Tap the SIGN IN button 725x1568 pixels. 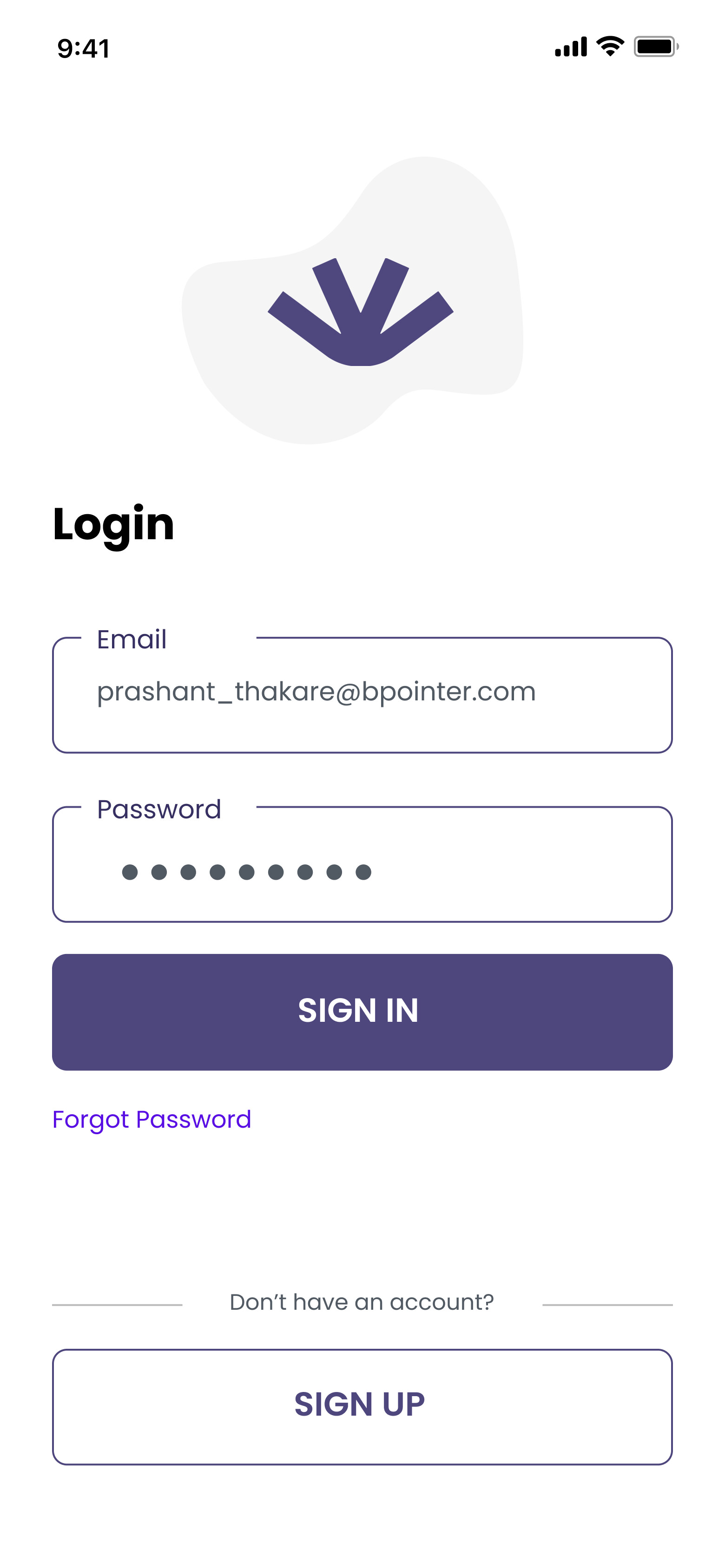tap(362, 1012)
